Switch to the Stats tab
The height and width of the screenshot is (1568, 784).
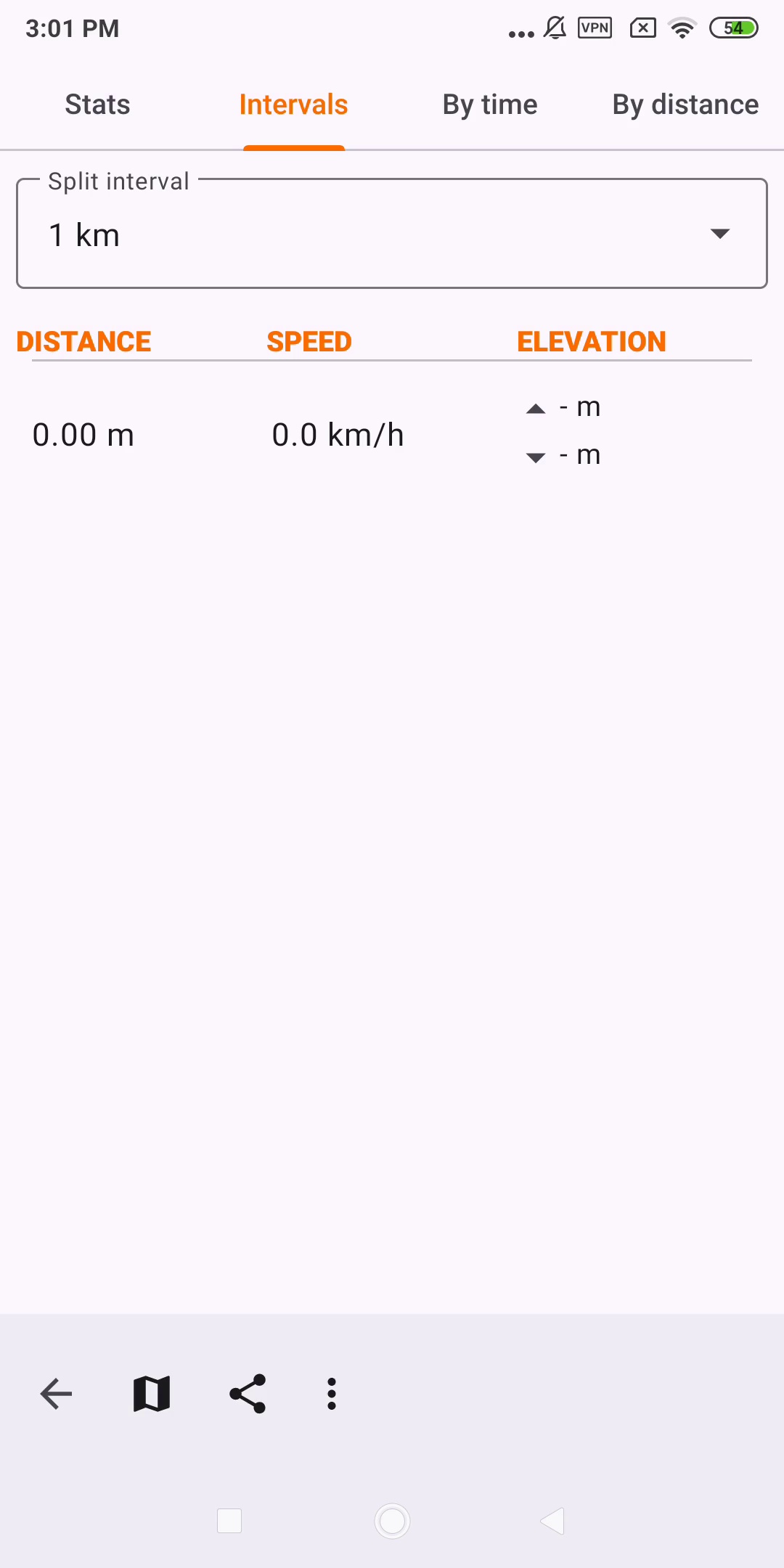(x=97, y=105)
